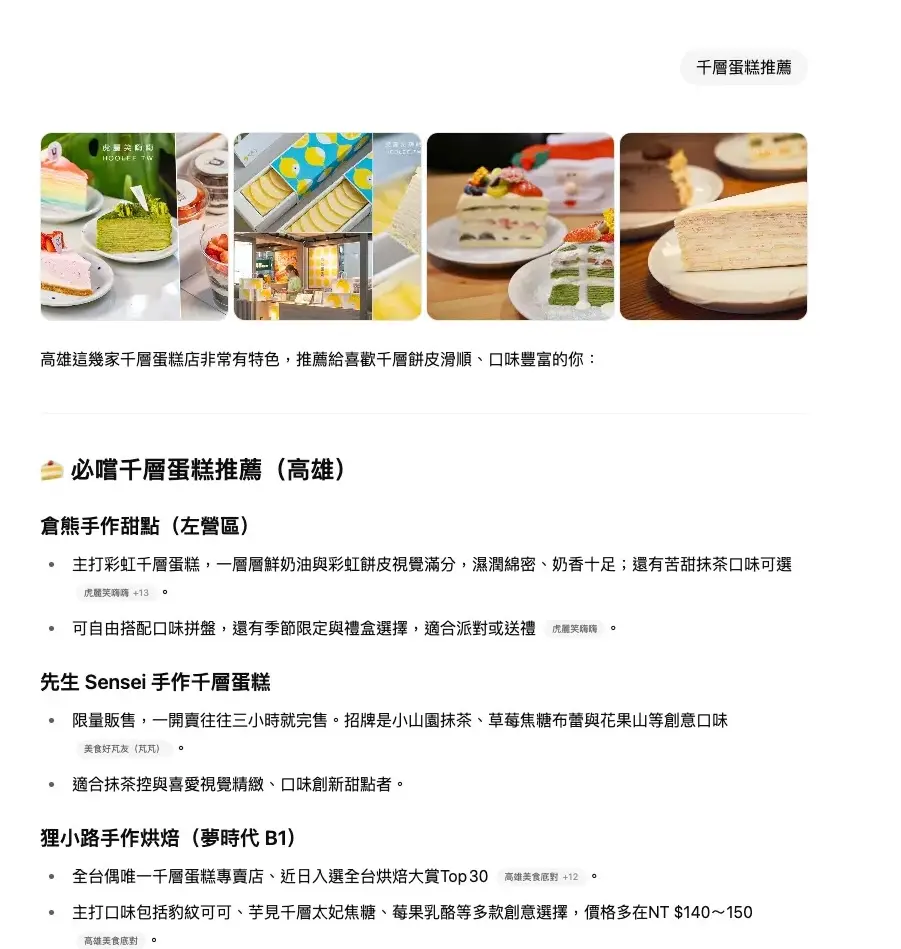
Task: Open the 高雄美食底對 +12 source chip
Action: pyautogui.click(x=541, y=877)
